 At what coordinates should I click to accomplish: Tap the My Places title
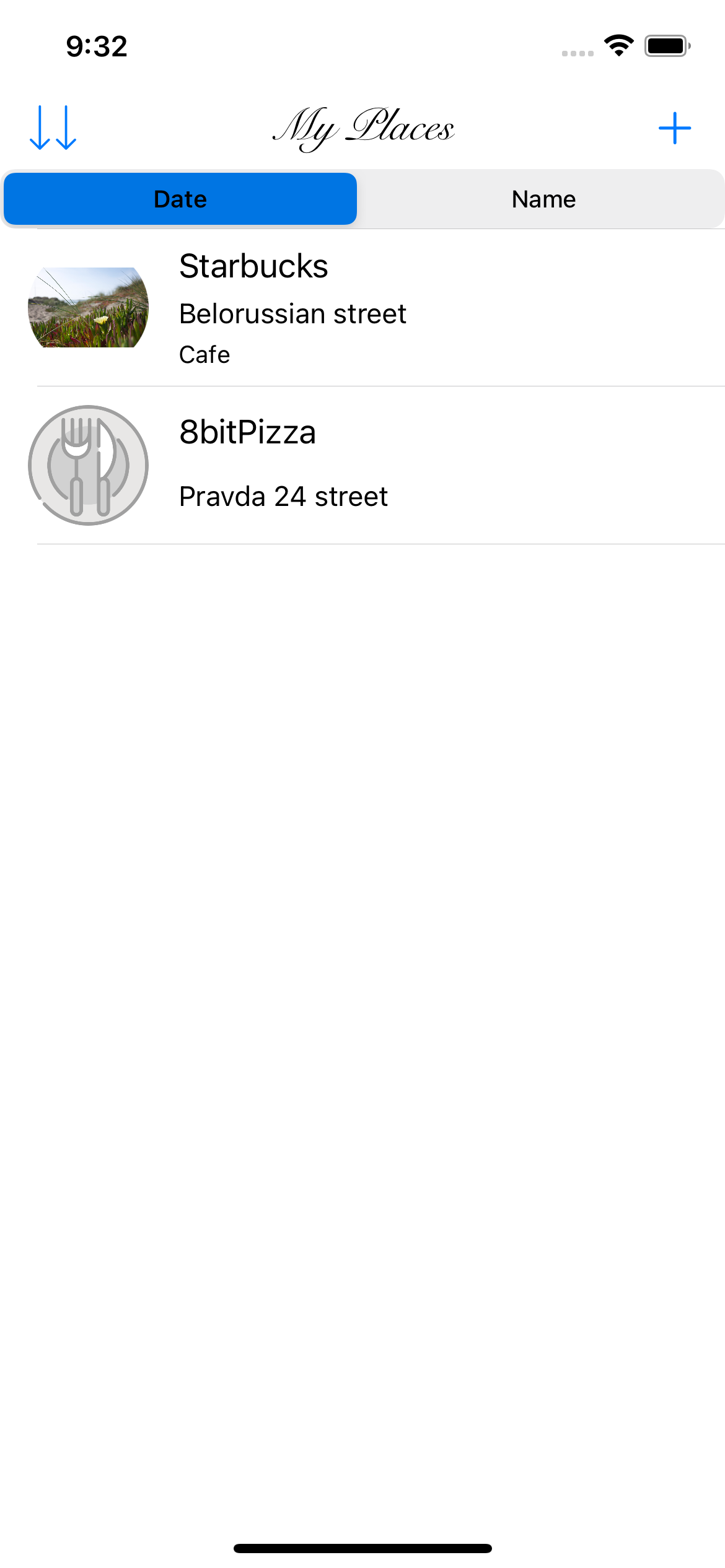(362, 127)
